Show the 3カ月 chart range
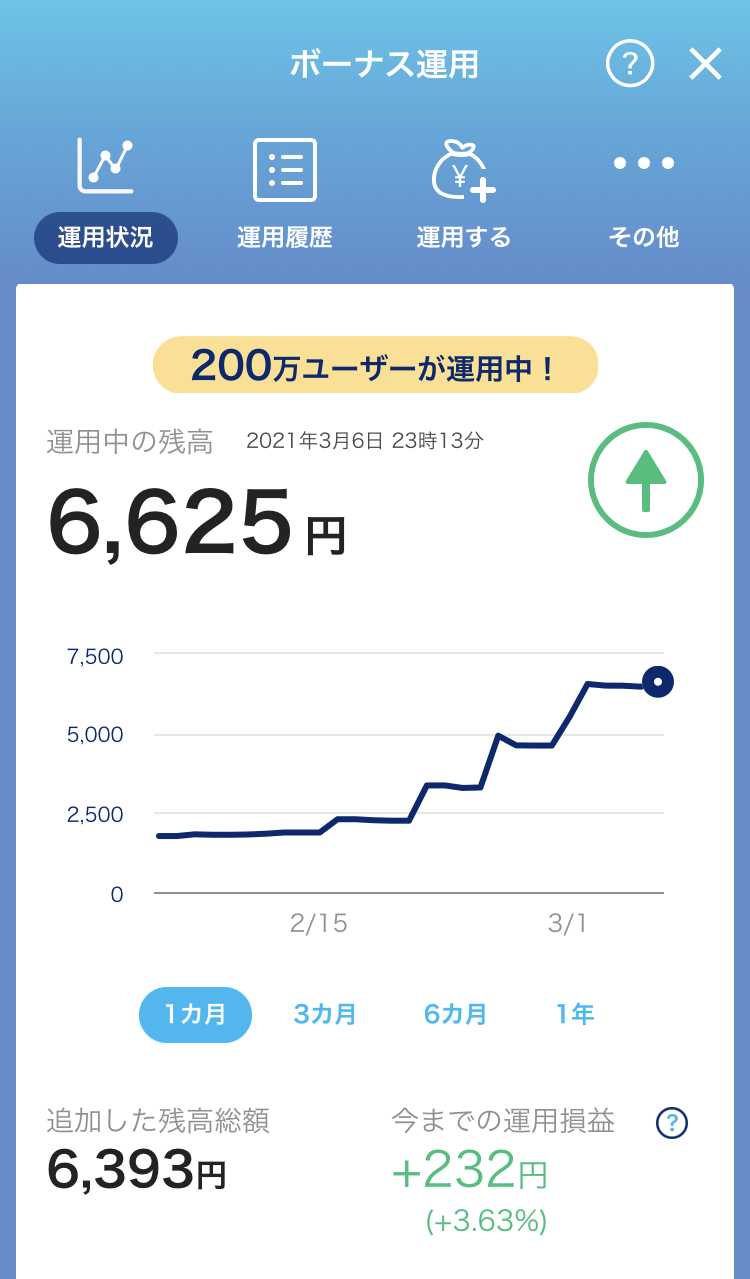 point(325,1014)
